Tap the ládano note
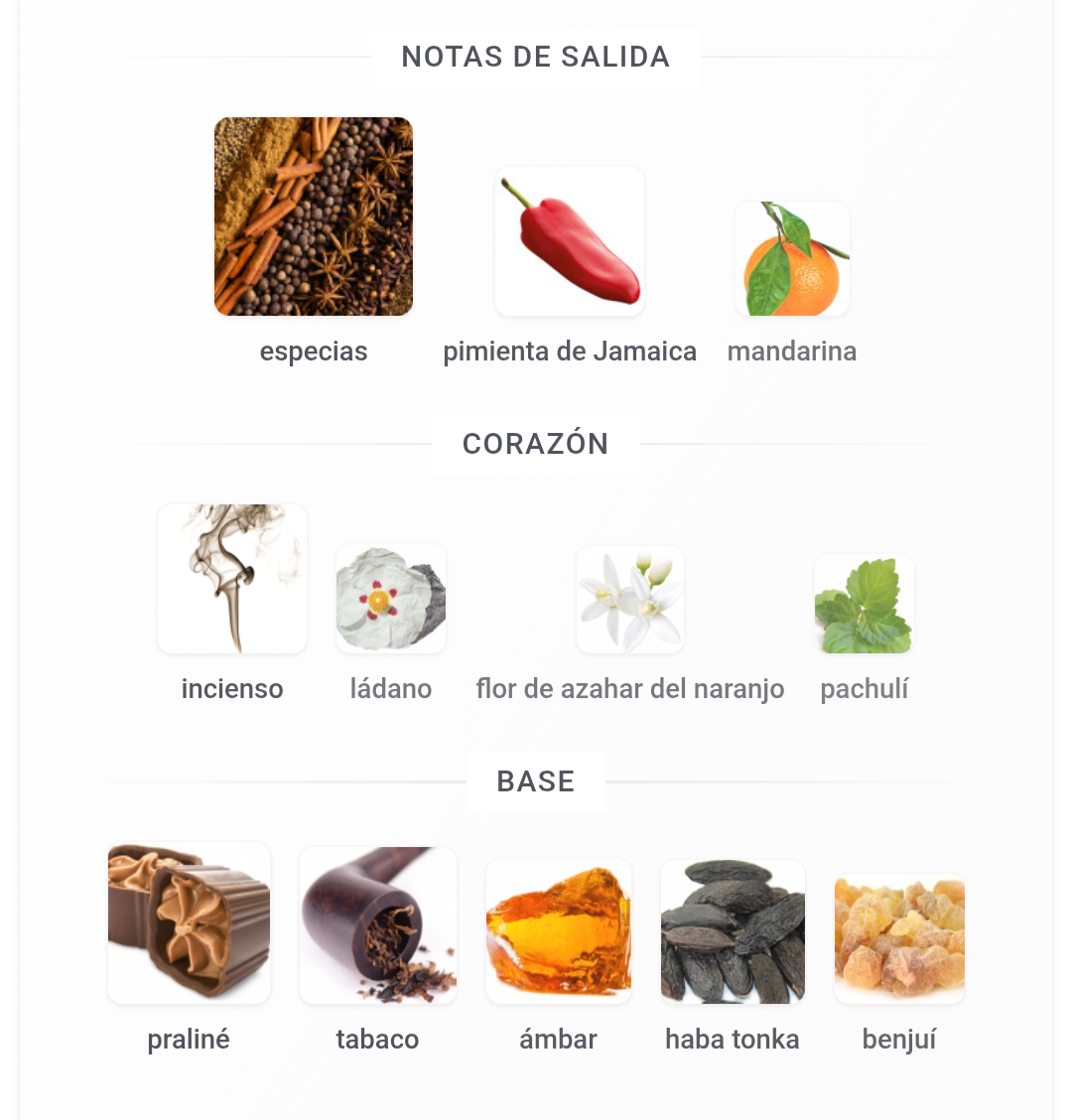 [391, 599]
